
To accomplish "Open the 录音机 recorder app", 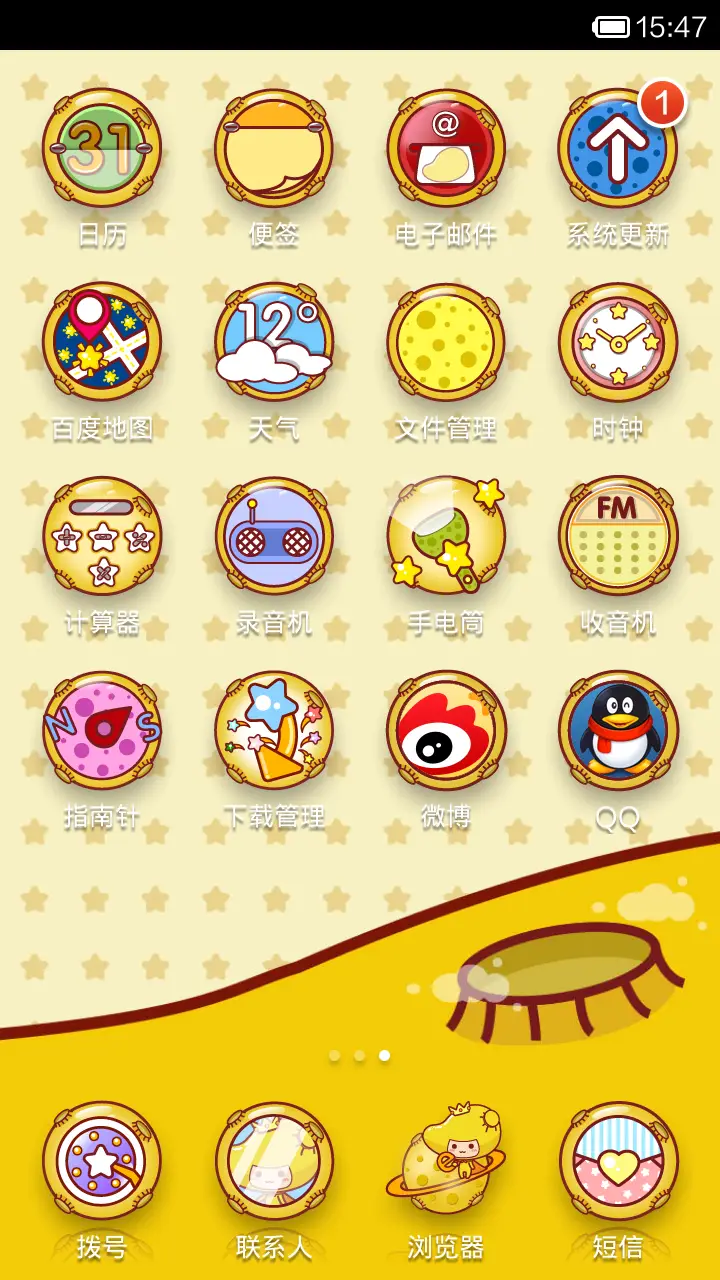I will coord(274,536).
